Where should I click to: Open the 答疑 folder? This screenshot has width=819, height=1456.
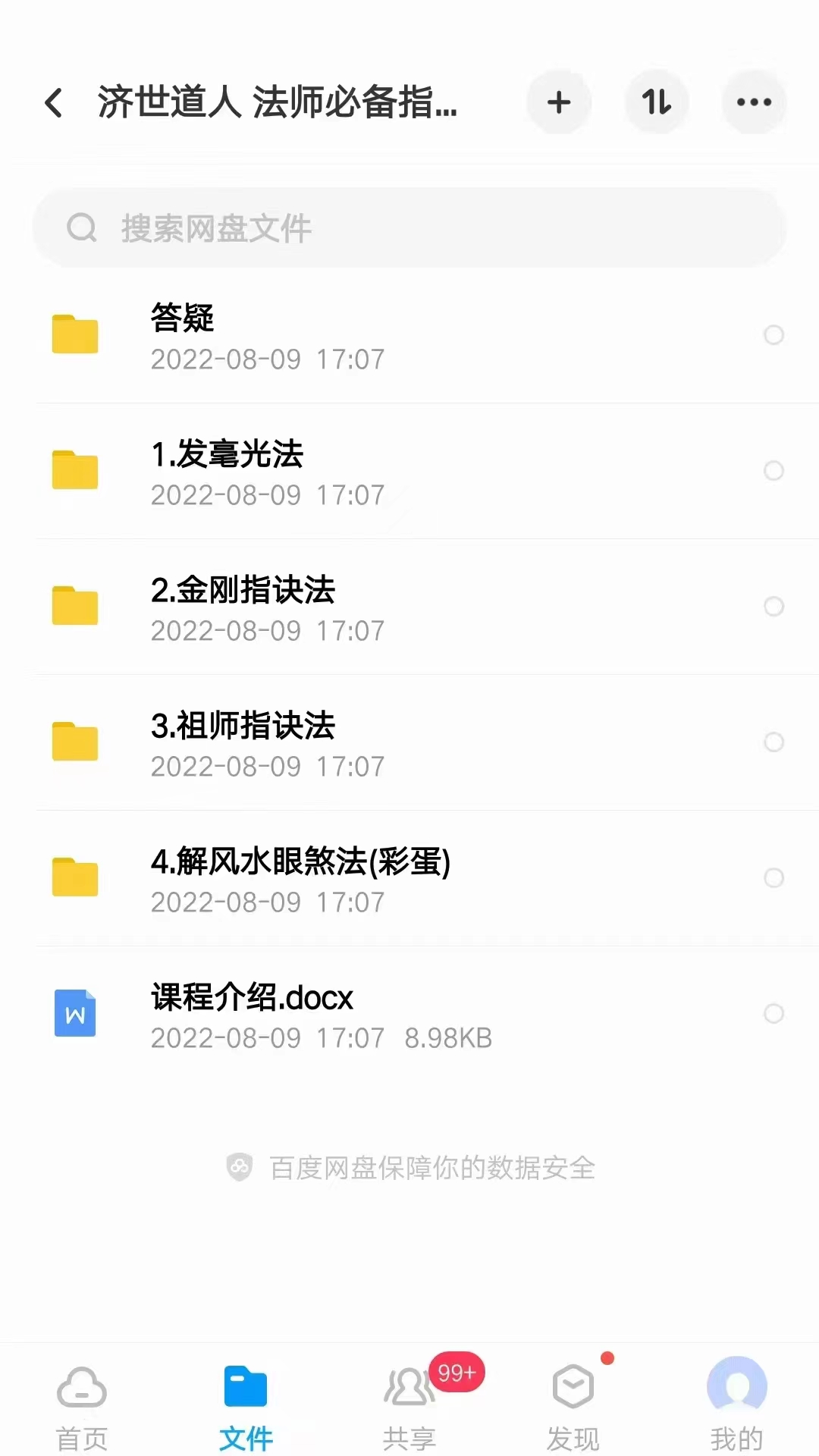[303, 335]
